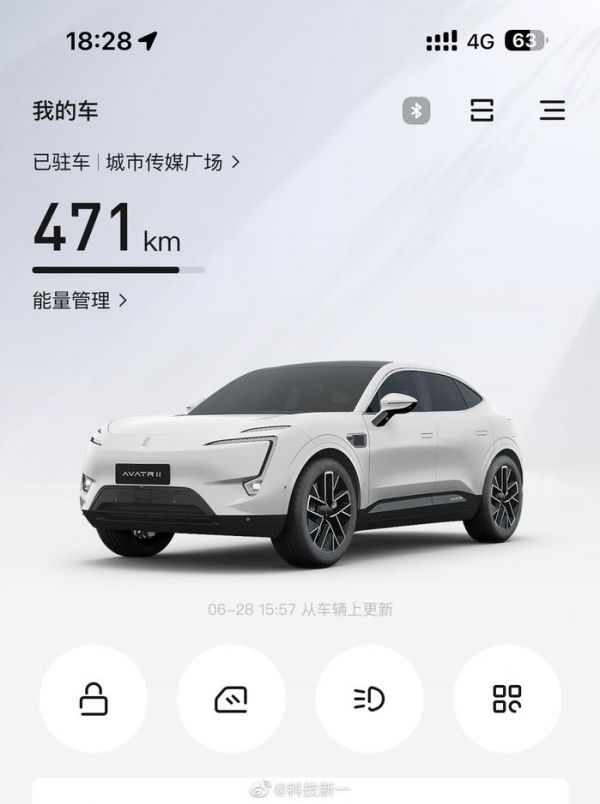The width and height of the screenshot is (600, 804).
Task: Open 能量管理 energy management
Action: coord(80,299)
